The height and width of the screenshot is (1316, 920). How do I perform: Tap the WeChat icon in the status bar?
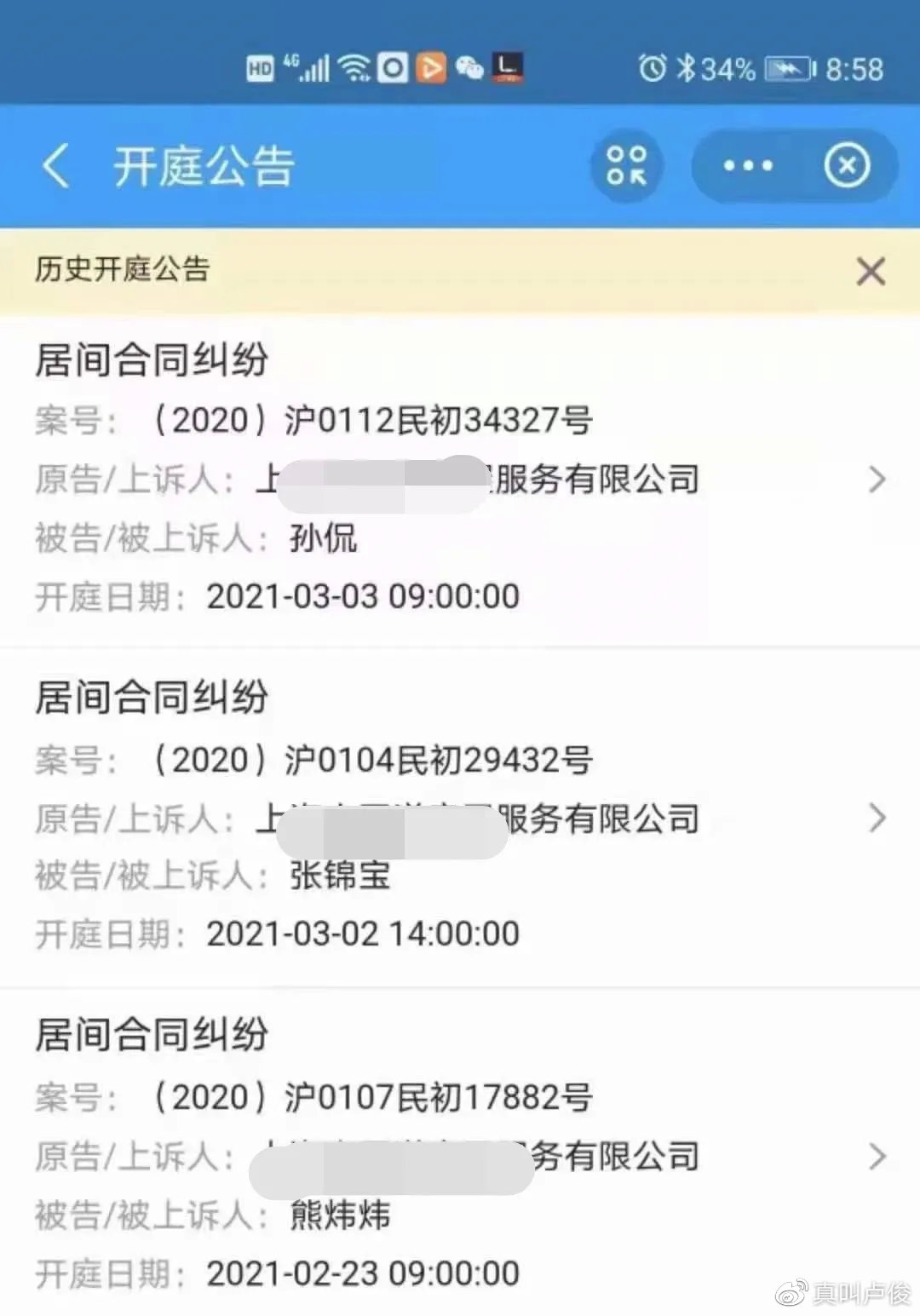(x=468, y=67)
